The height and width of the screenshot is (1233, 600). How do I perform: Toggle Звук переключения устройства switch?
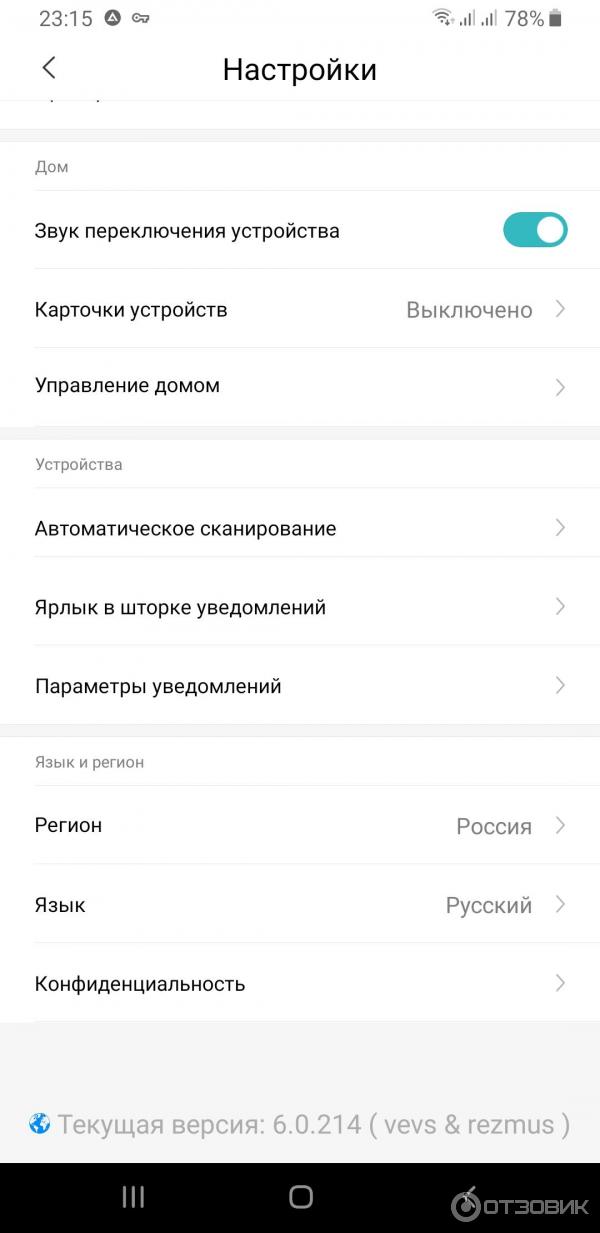(534, 230)
